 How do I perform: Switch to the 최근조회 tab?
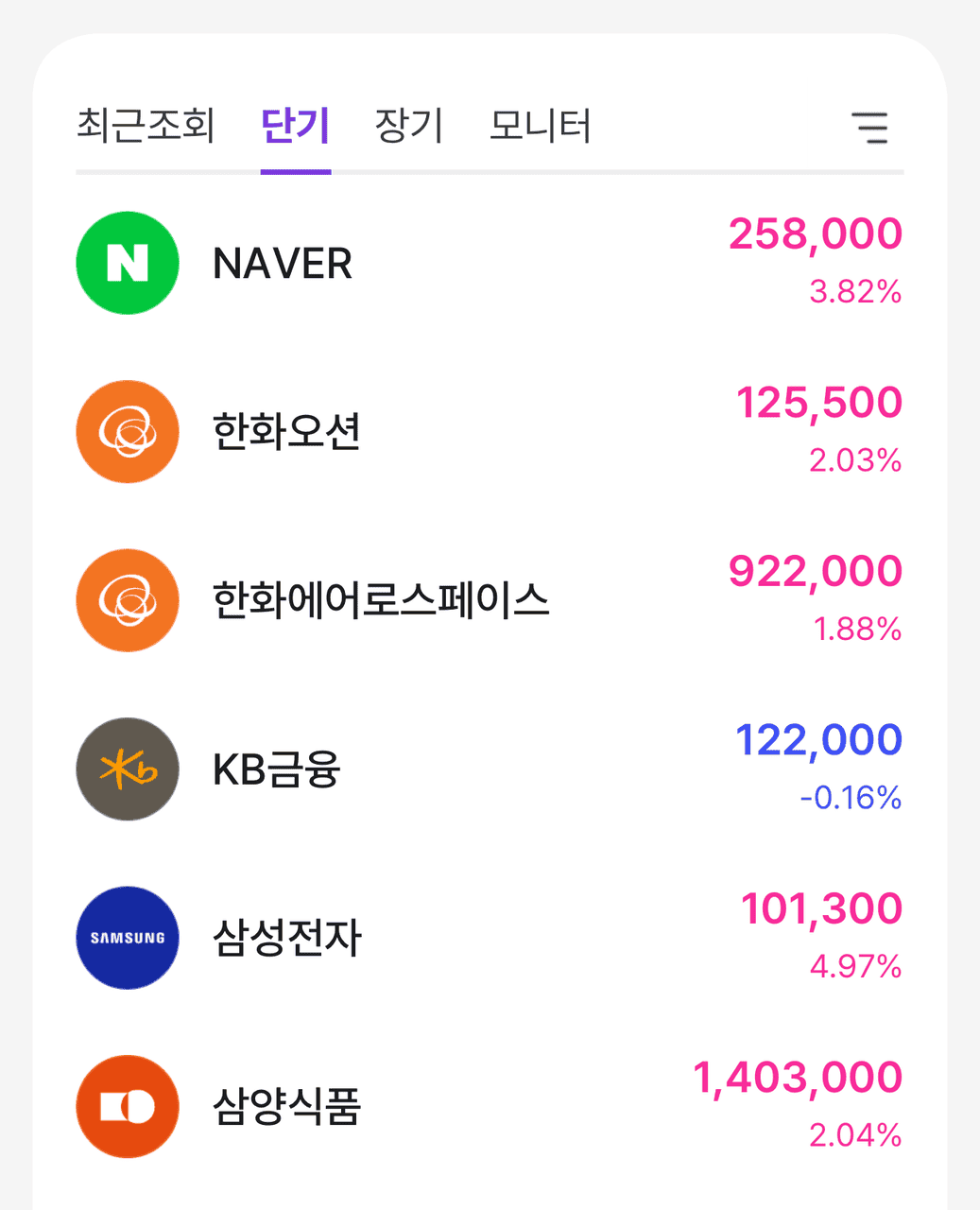pyautogui.click(x=147, y=126)
